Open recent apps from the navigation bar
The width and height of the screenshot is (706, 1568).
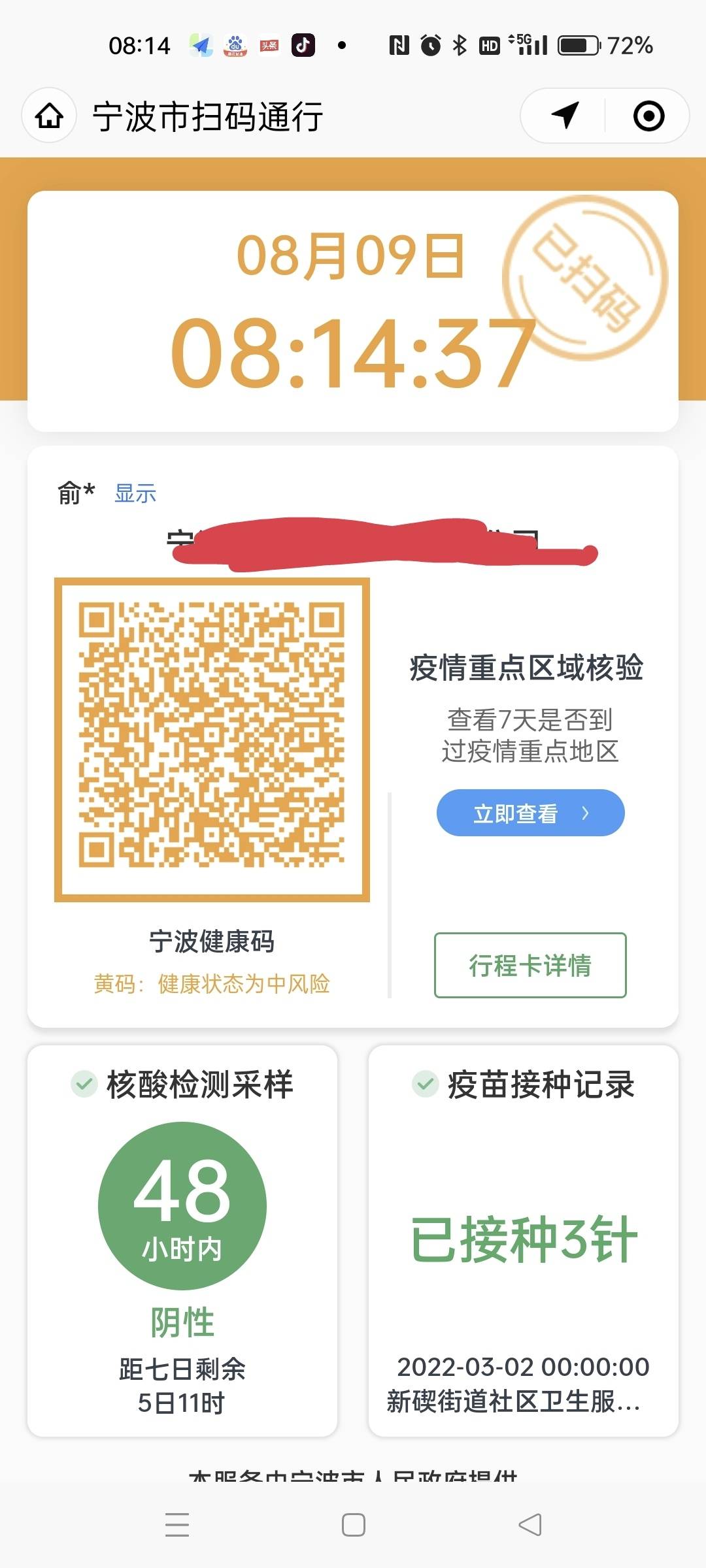pos(177,1525)
